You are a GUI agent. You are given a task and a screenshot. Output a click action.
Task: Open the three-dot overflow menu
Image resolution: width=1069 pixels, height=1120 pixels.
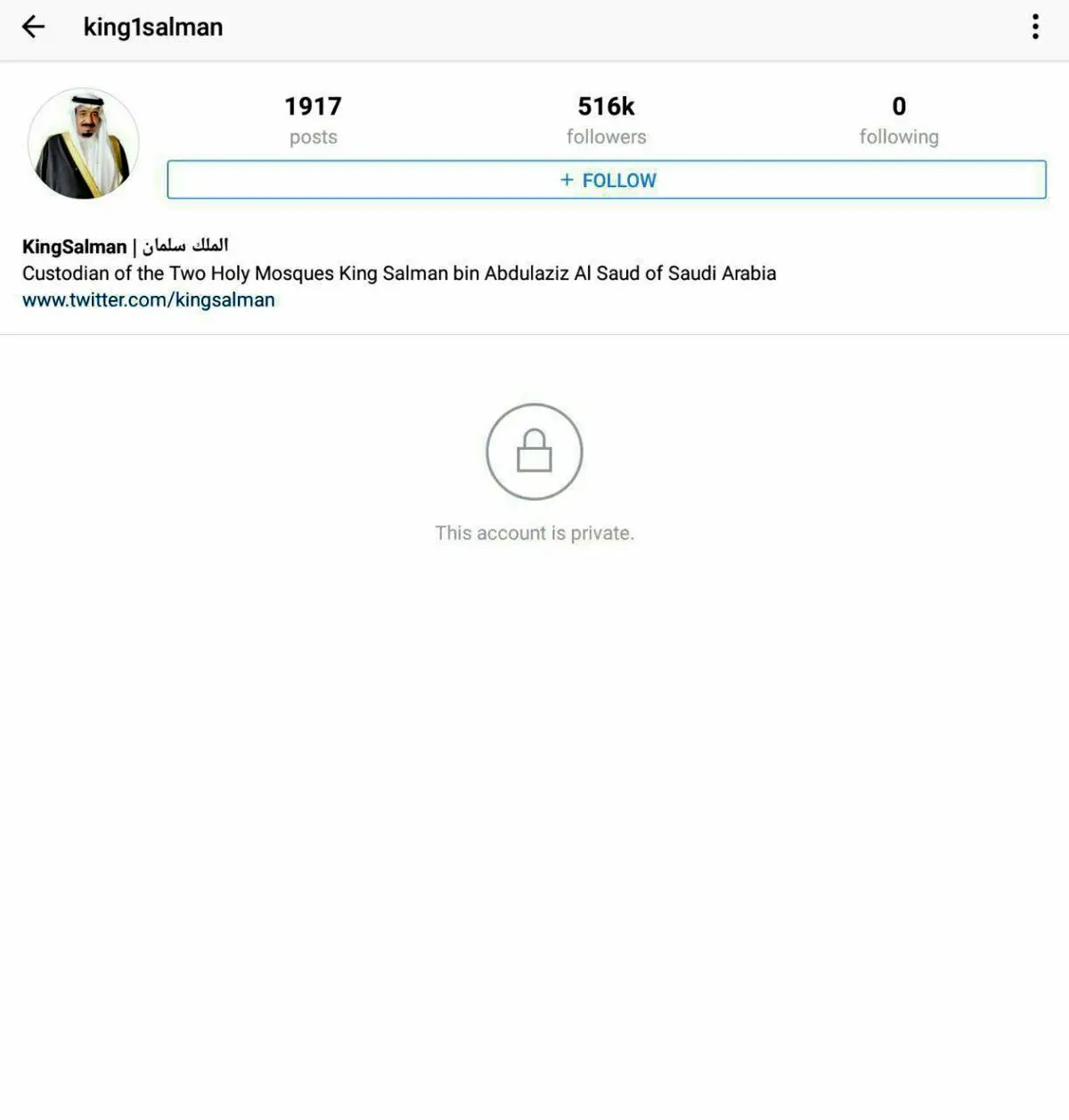[1035, 27]
